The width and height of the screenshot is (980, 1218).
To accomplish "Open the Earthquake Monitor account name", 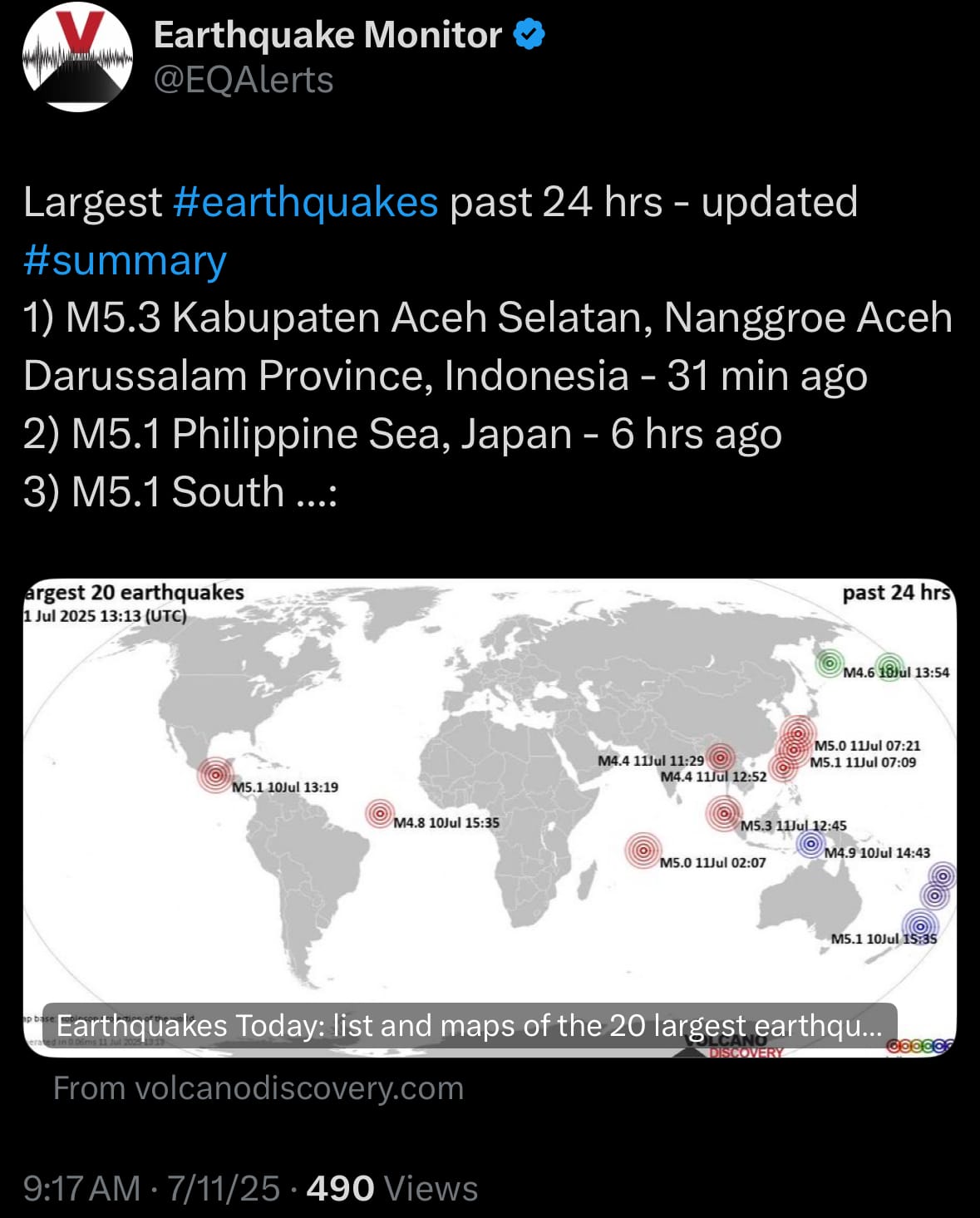I will [x=327, y=35].
